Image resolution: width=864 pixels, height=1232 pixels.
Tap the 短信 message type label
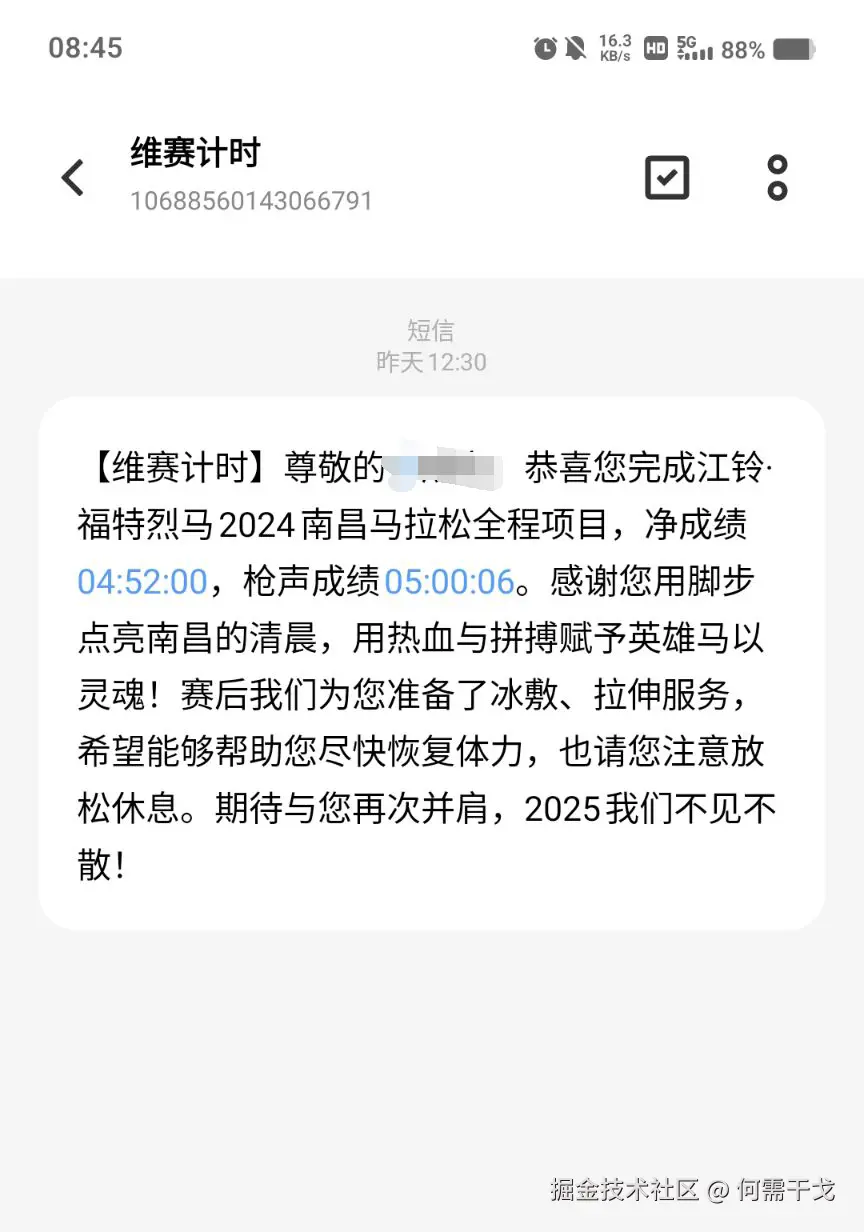pyautogui.click(x=429, y=331)
